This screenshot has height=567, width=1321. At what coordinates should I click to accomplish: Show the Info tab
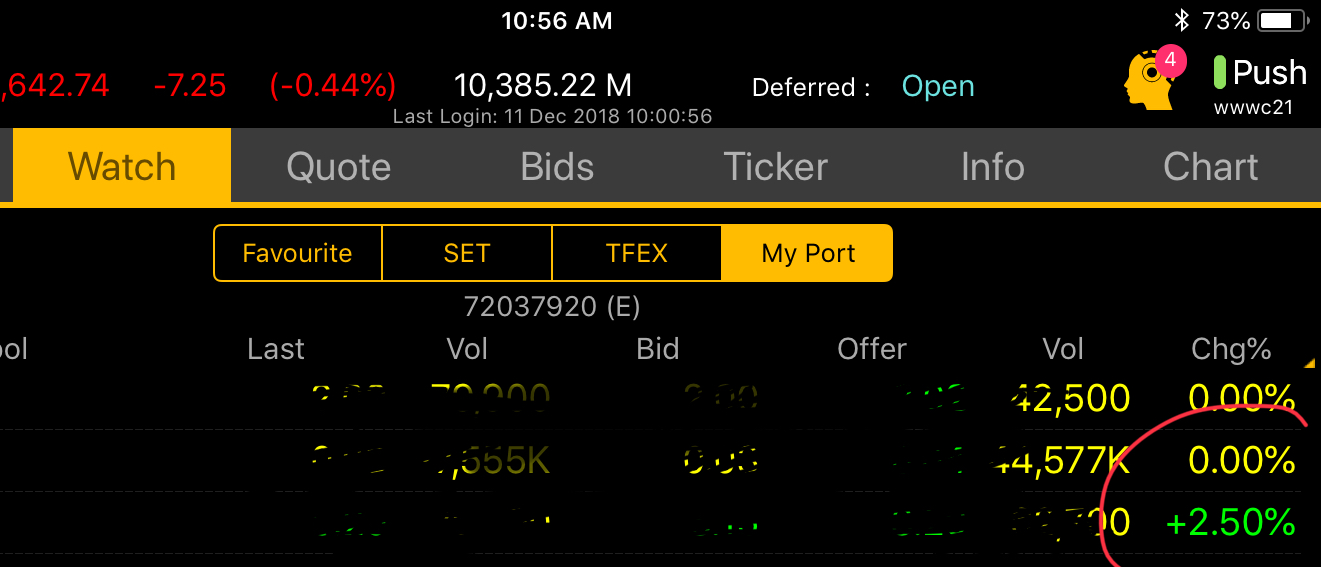(992, 167)
